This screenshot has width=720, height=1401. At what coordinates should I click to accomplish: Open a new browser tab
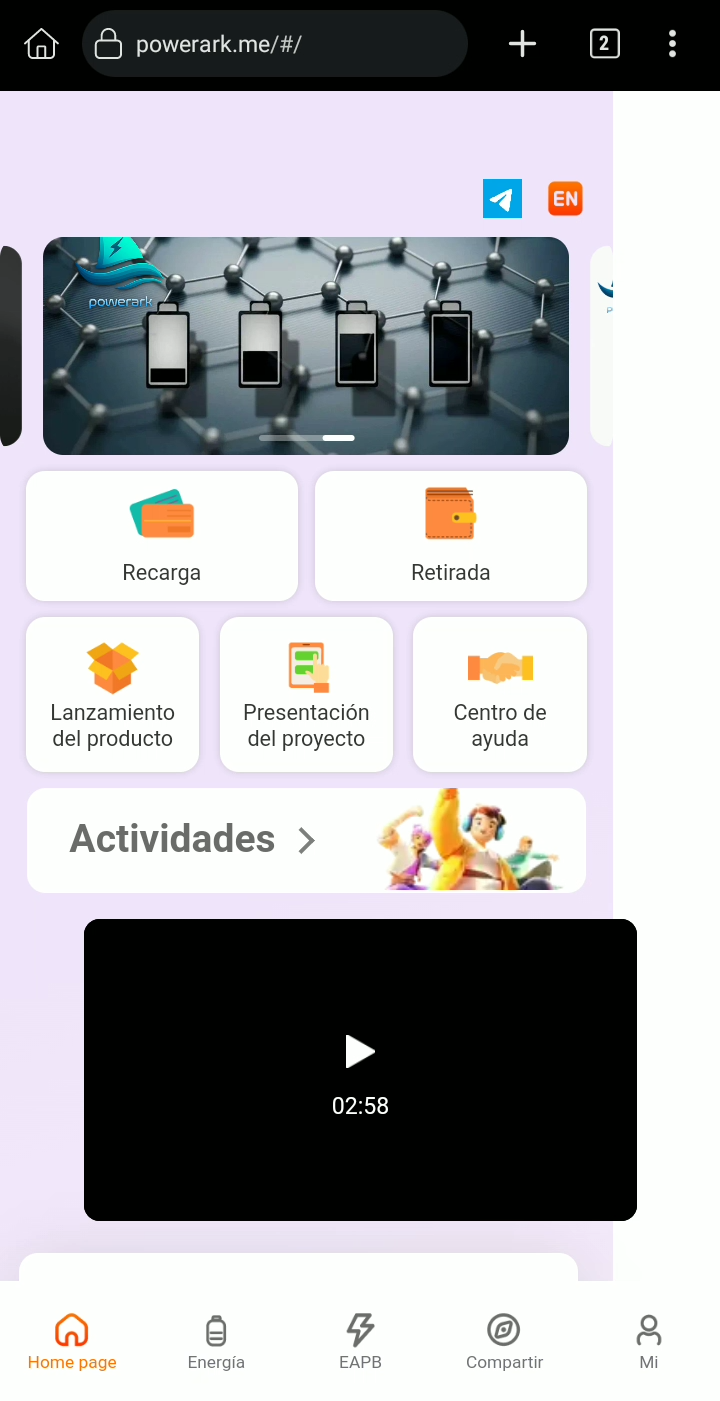point(522,44)
